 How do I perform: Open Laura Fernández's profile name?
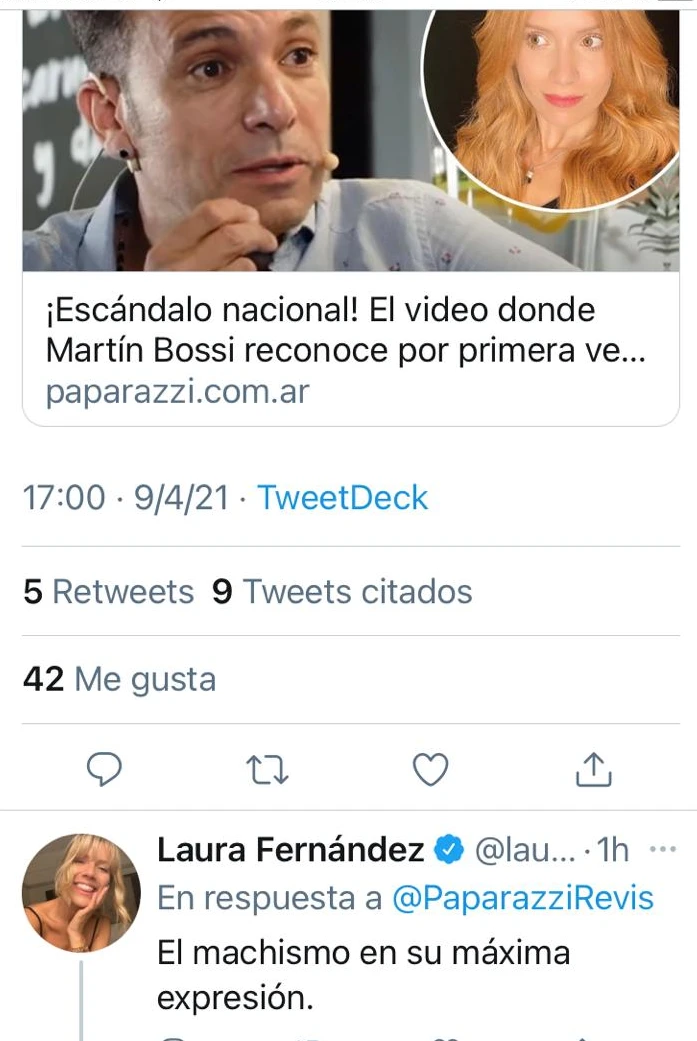[x=291, y=850]
